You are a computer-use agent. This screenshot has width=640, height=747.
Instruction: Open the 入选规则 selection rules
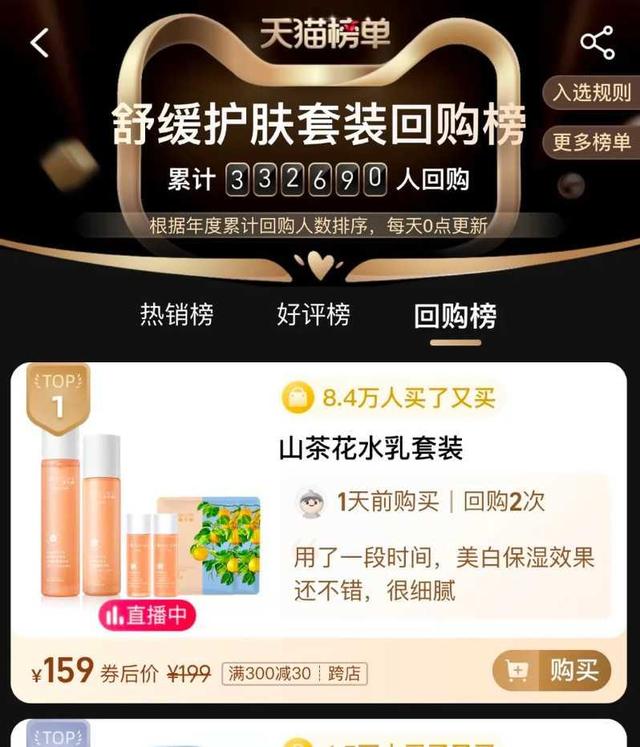tap(593, 93)
